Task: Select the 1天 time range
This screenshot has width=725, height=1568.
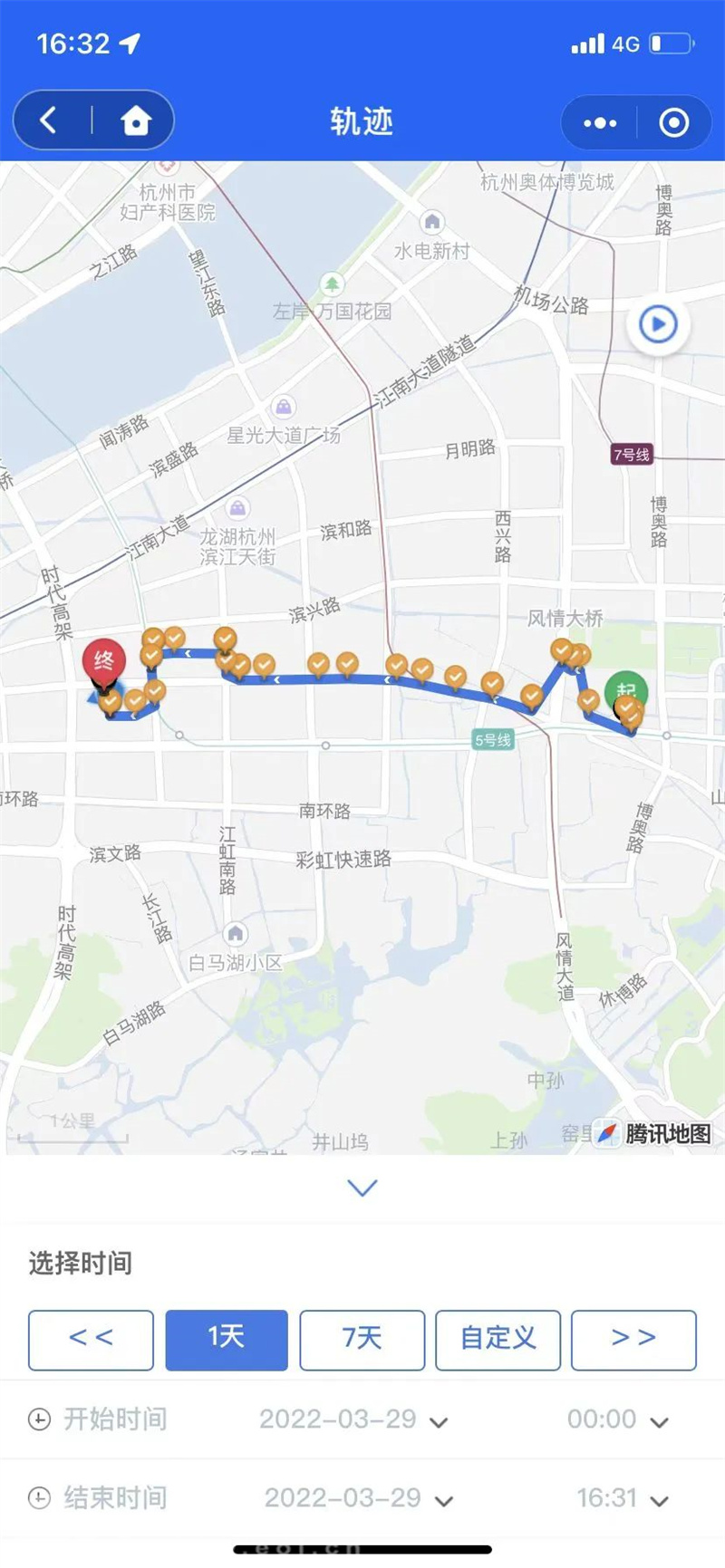Action: [x=227, y=1339]
